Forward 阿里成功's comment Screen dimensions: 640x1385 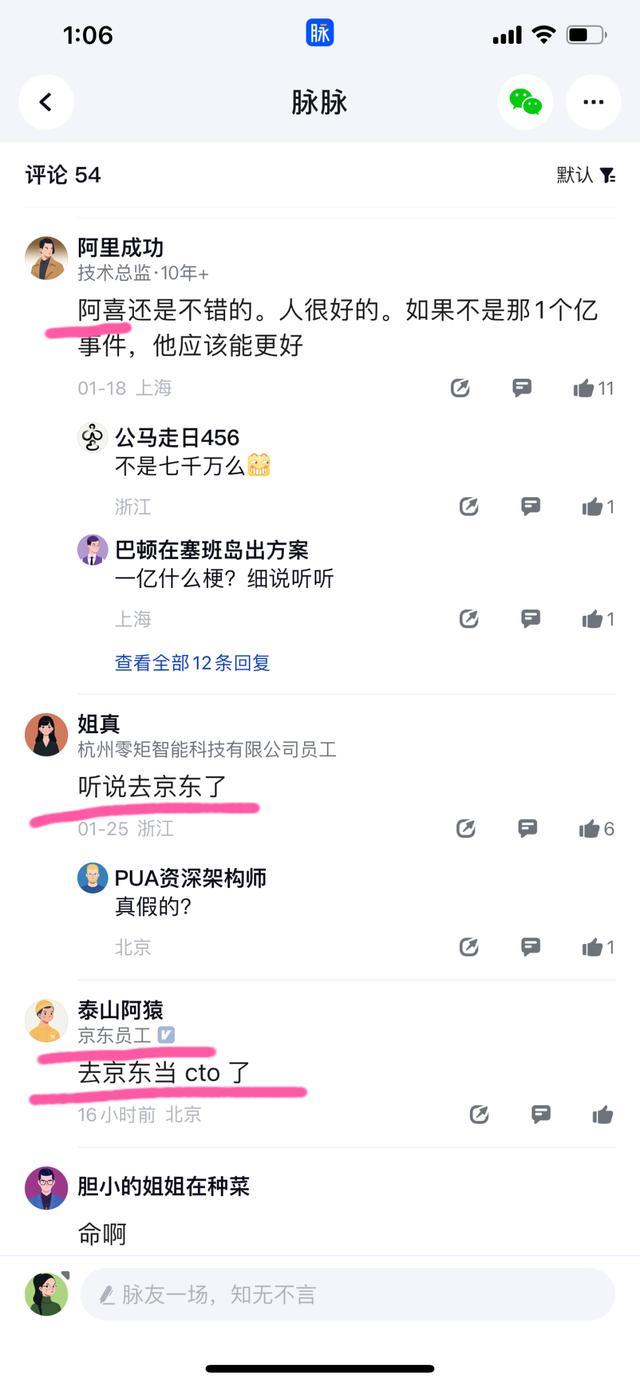point(460,388)
